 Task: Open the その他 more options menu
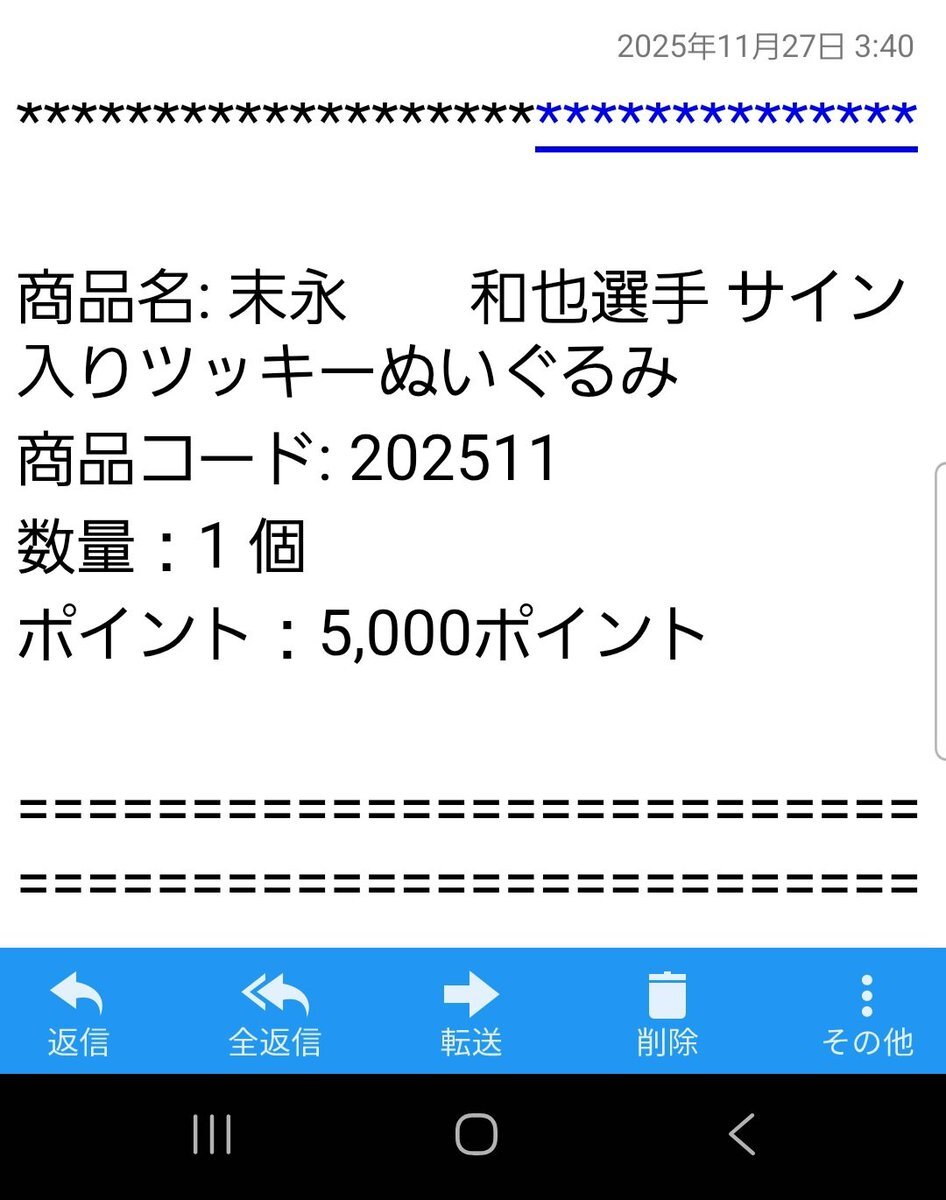(x=866, y=1013)
